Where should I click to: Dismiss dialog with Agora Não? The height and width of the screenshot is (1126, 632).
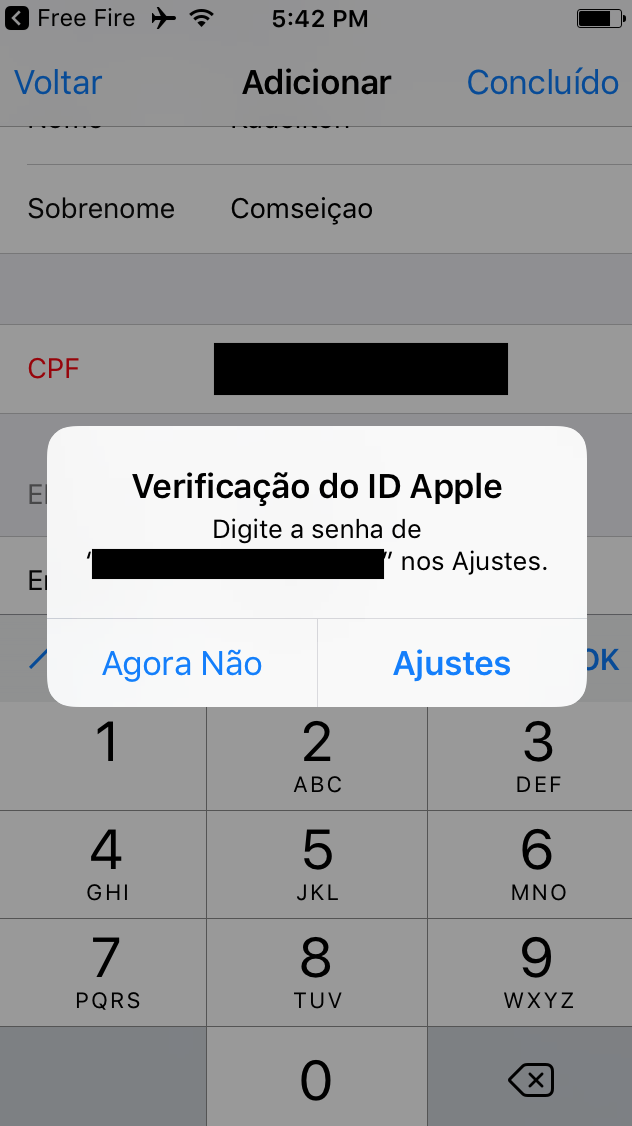coord(182,664)
